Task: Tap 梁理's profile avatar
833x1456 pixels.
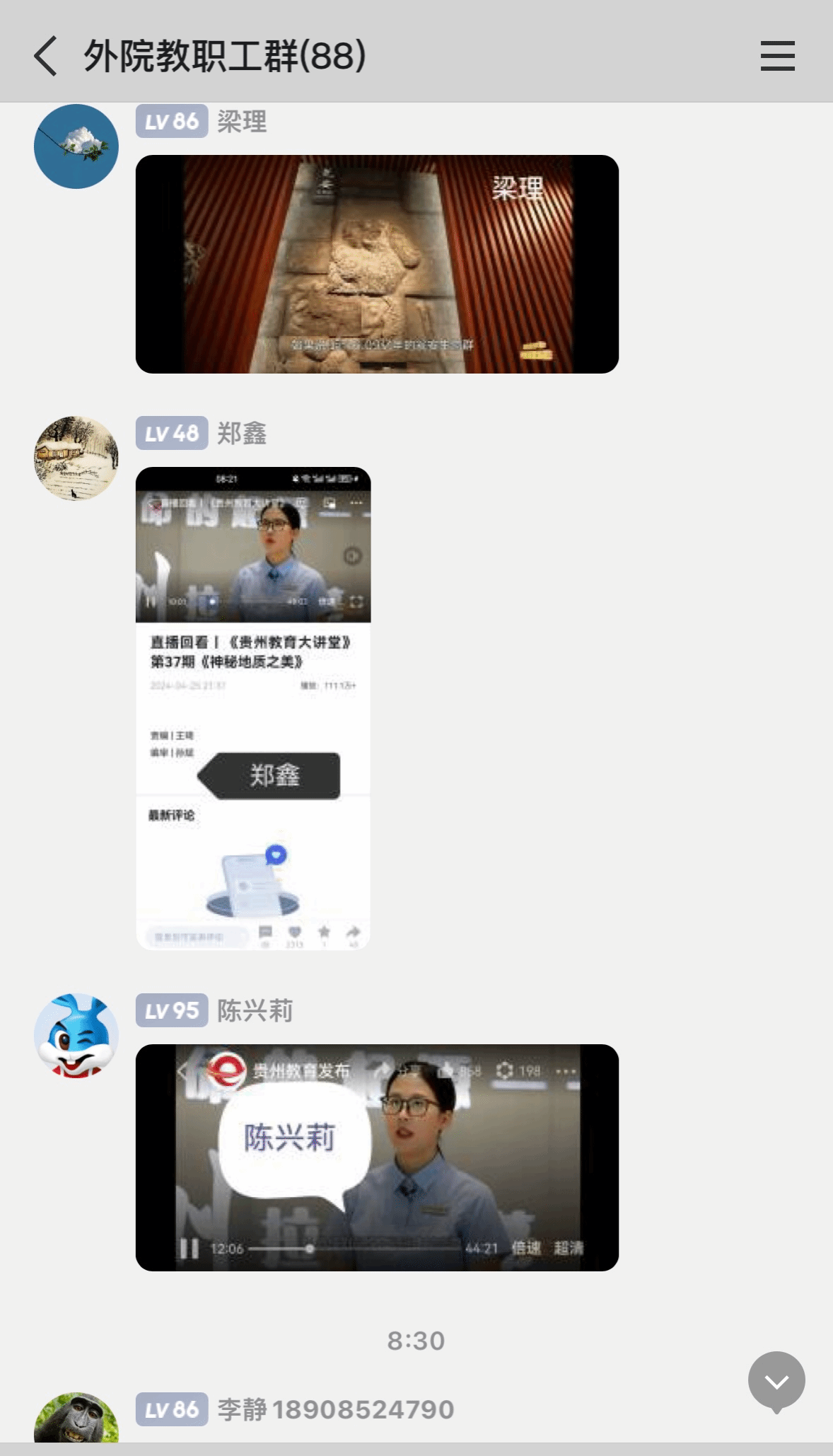Action: coord(76,146)
